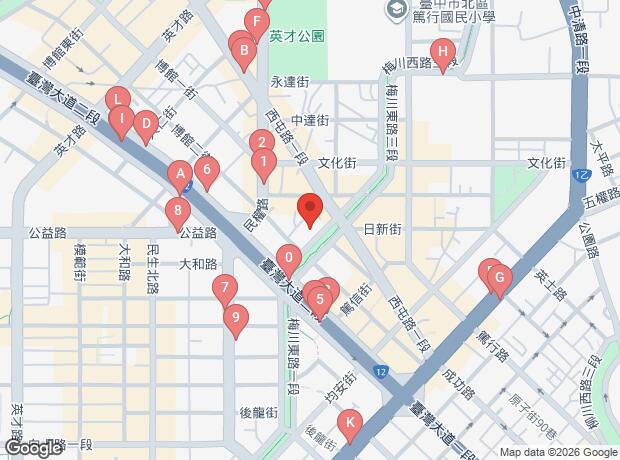This screenshot has width=620, height=460.
Task: Tap map marker 1
Action: point(264,166)
